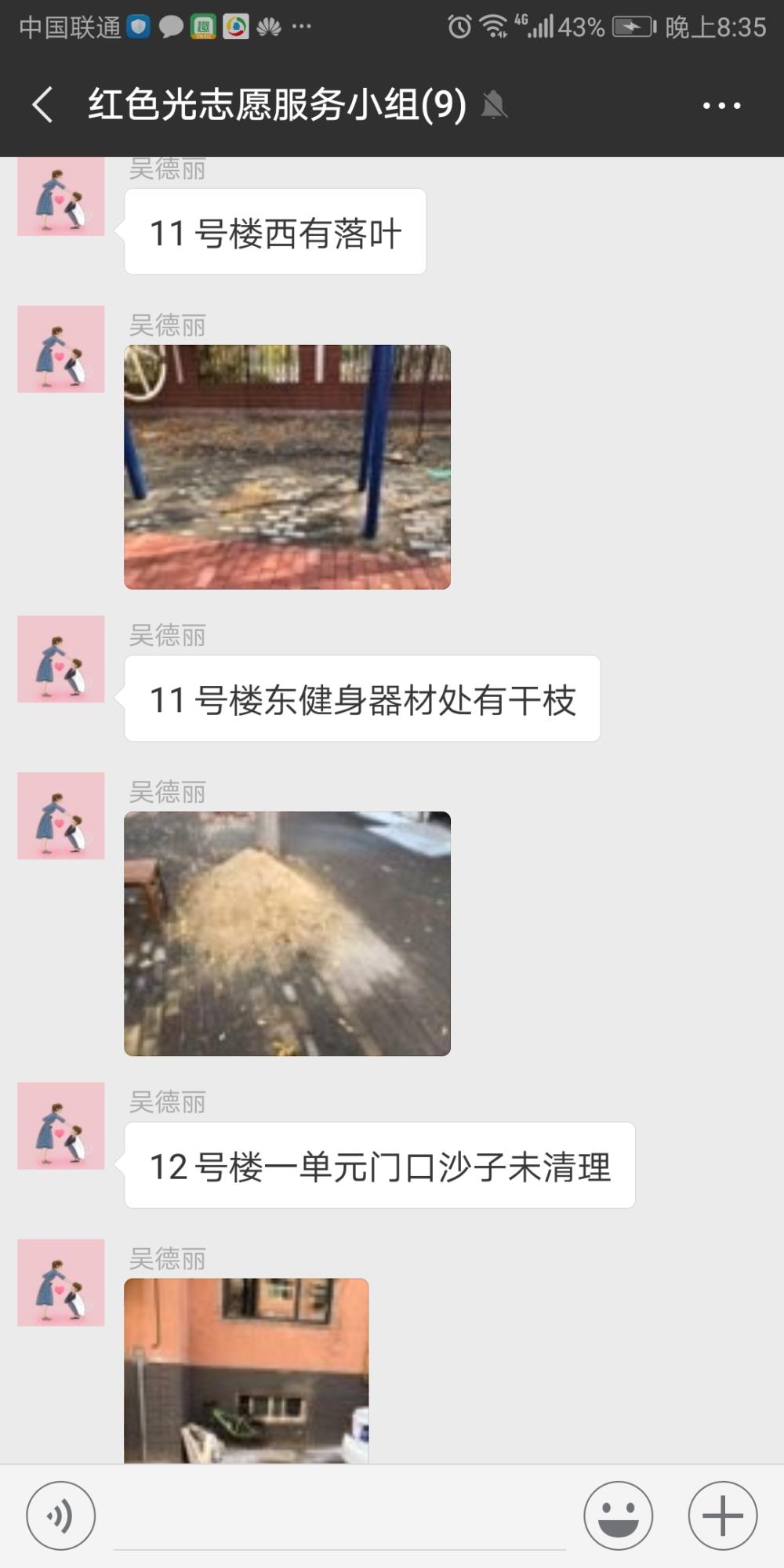
Task: Open the photo of the dry branch pile
Action: click(287, 934)
